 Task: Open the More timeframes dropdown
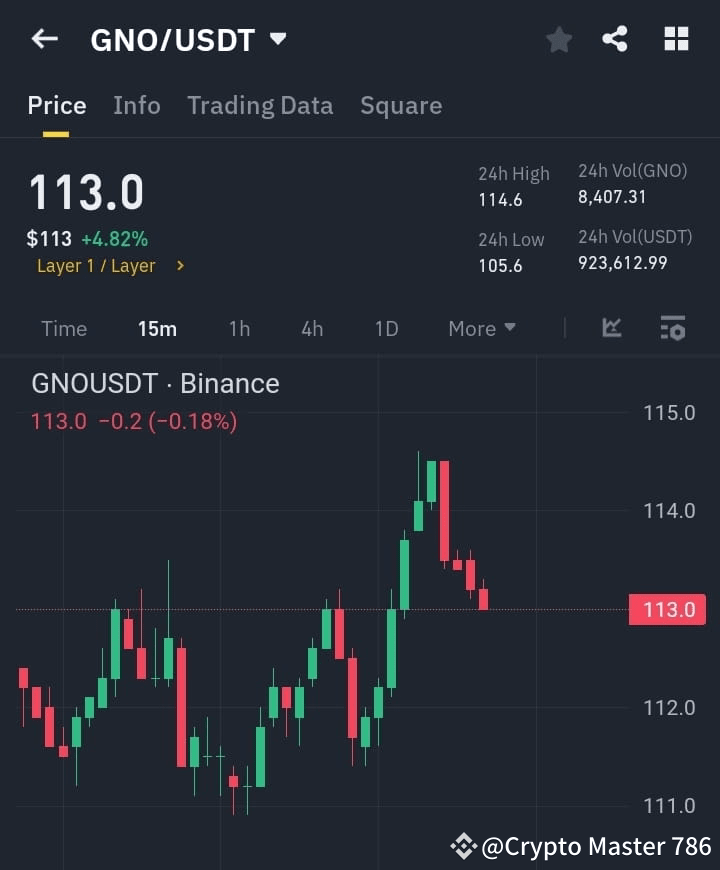[480, 328]
